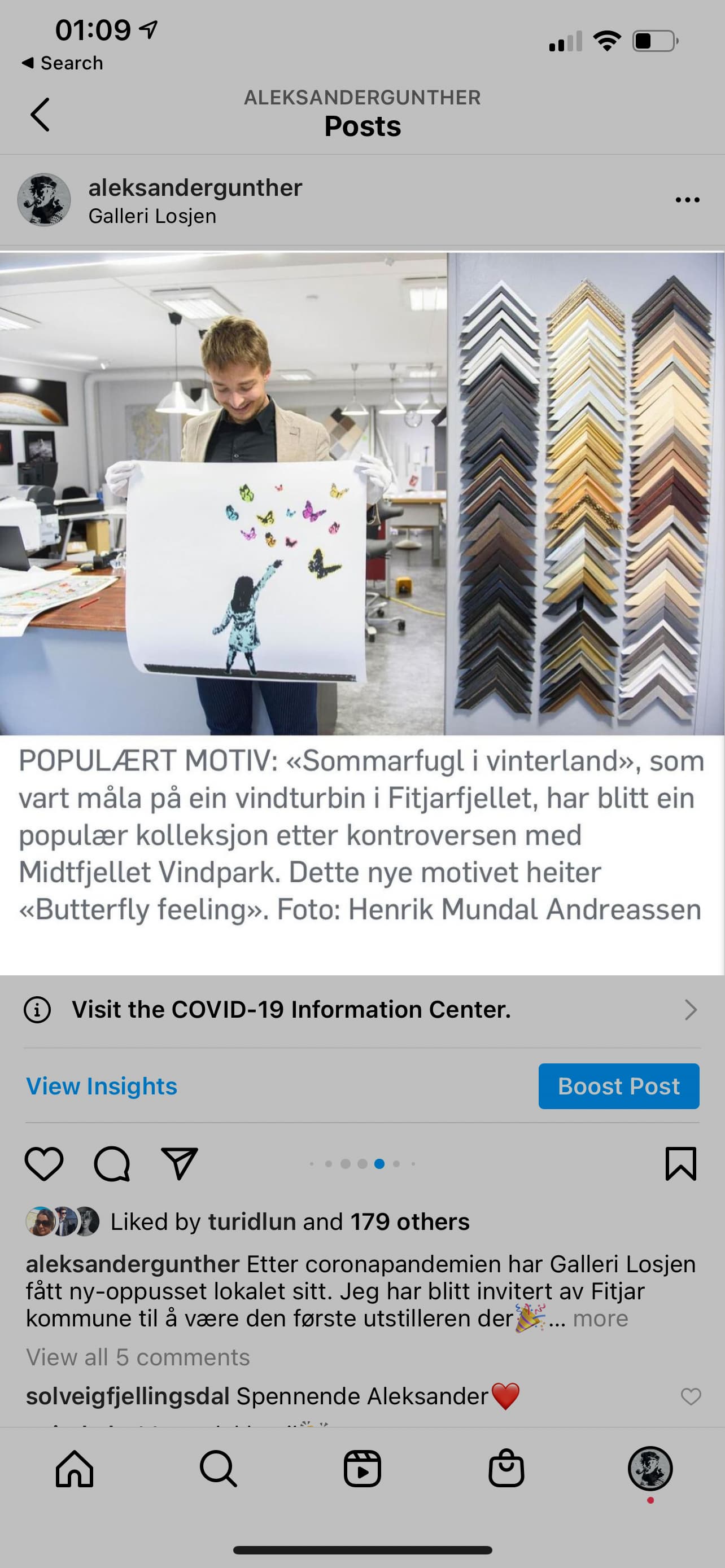Switch to the Shop tab
The width and height of the screenshot is (725, 1568).
(506, 1469)
